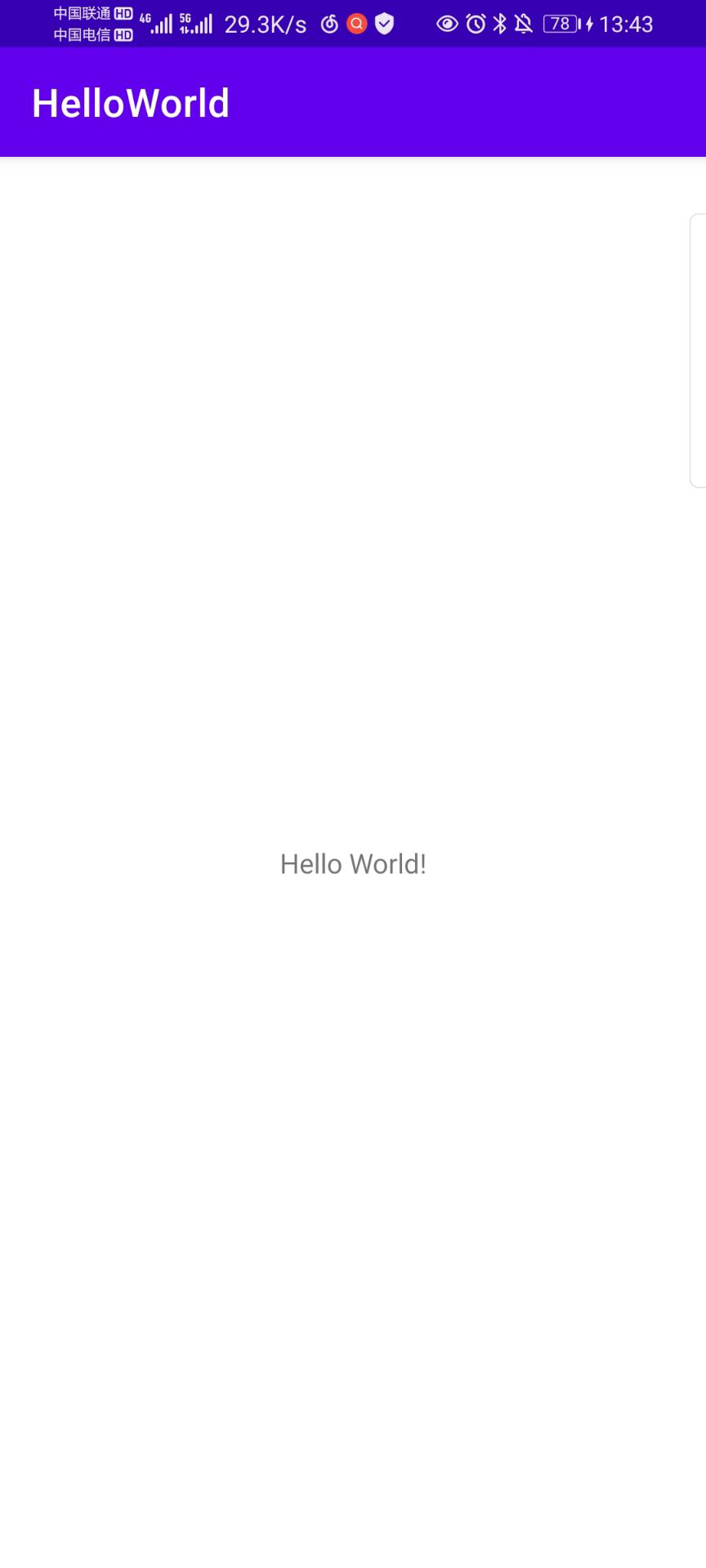Tap the HD badge next to 中国电信
706x1568 pixels.
click(x=124, y=36)
